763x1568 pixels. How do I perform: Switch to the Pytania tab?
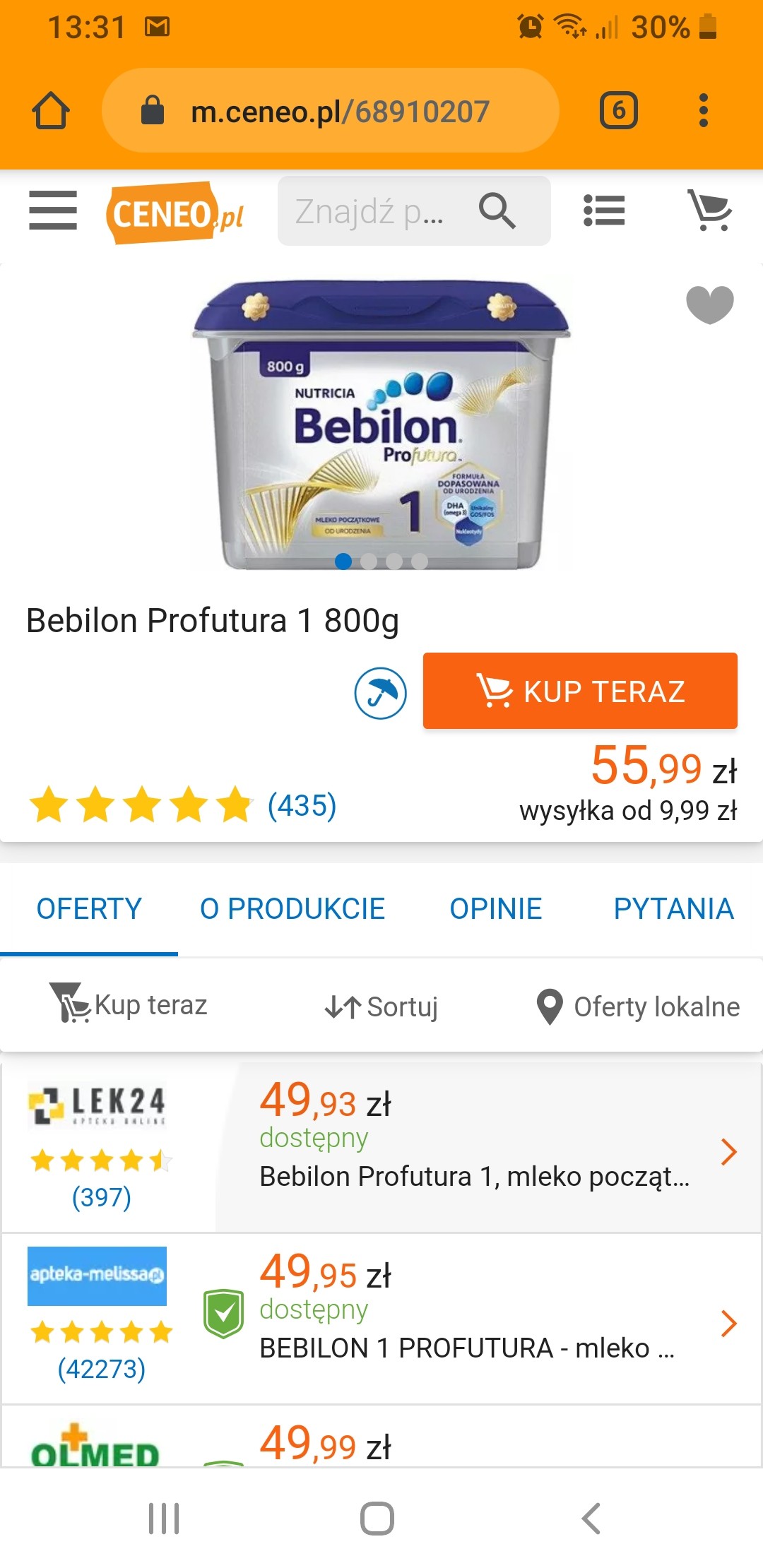coord(673,909)
